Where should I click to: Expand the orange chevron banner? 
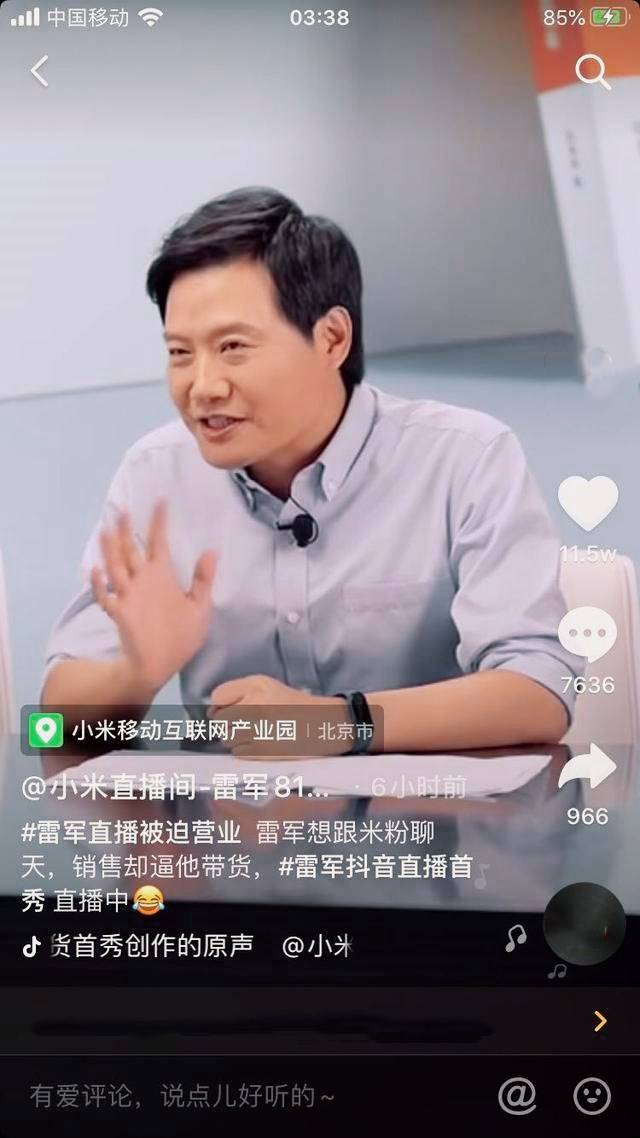(600, 1021)
